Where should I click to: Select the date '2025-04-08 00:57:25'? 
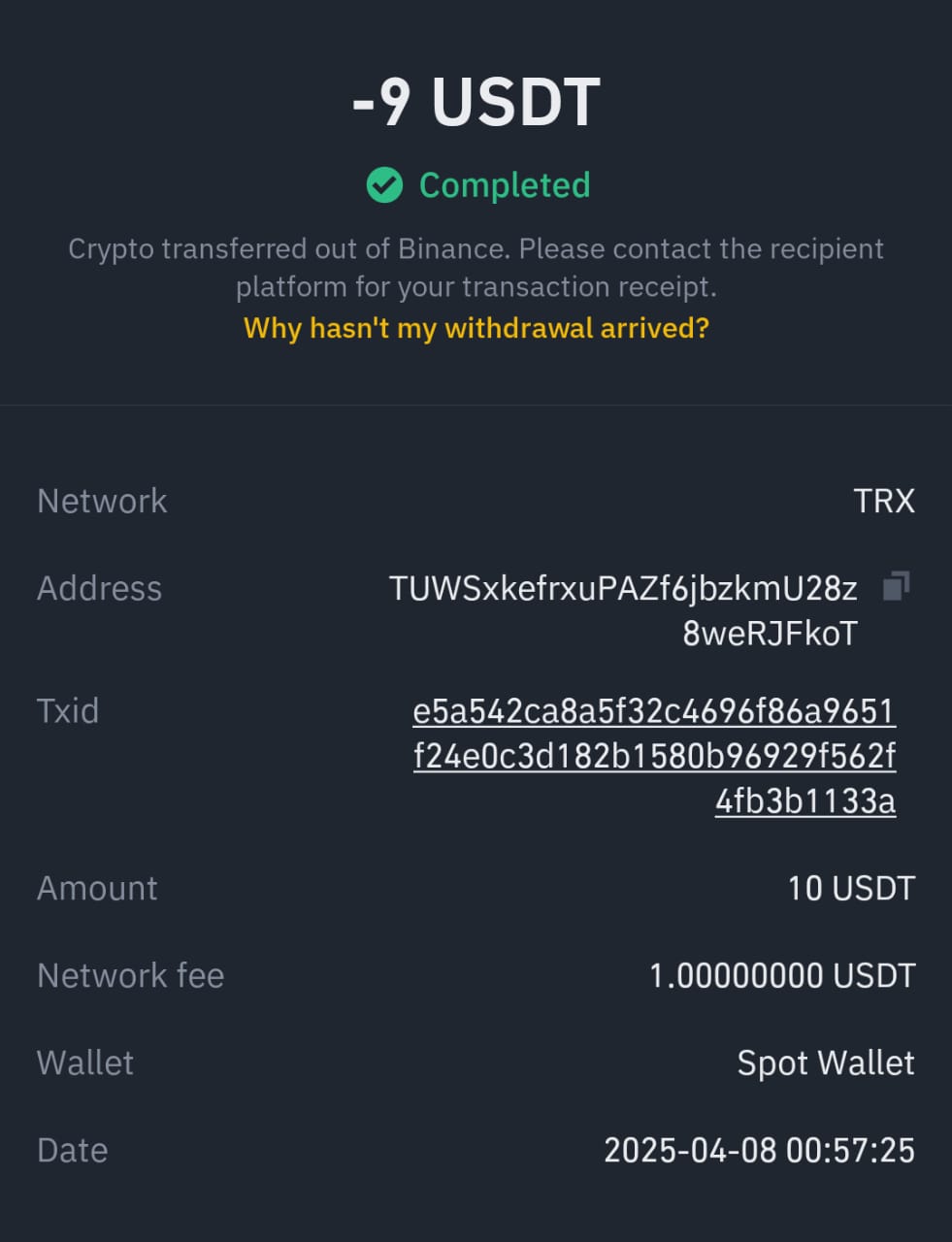coord(760,1151)
